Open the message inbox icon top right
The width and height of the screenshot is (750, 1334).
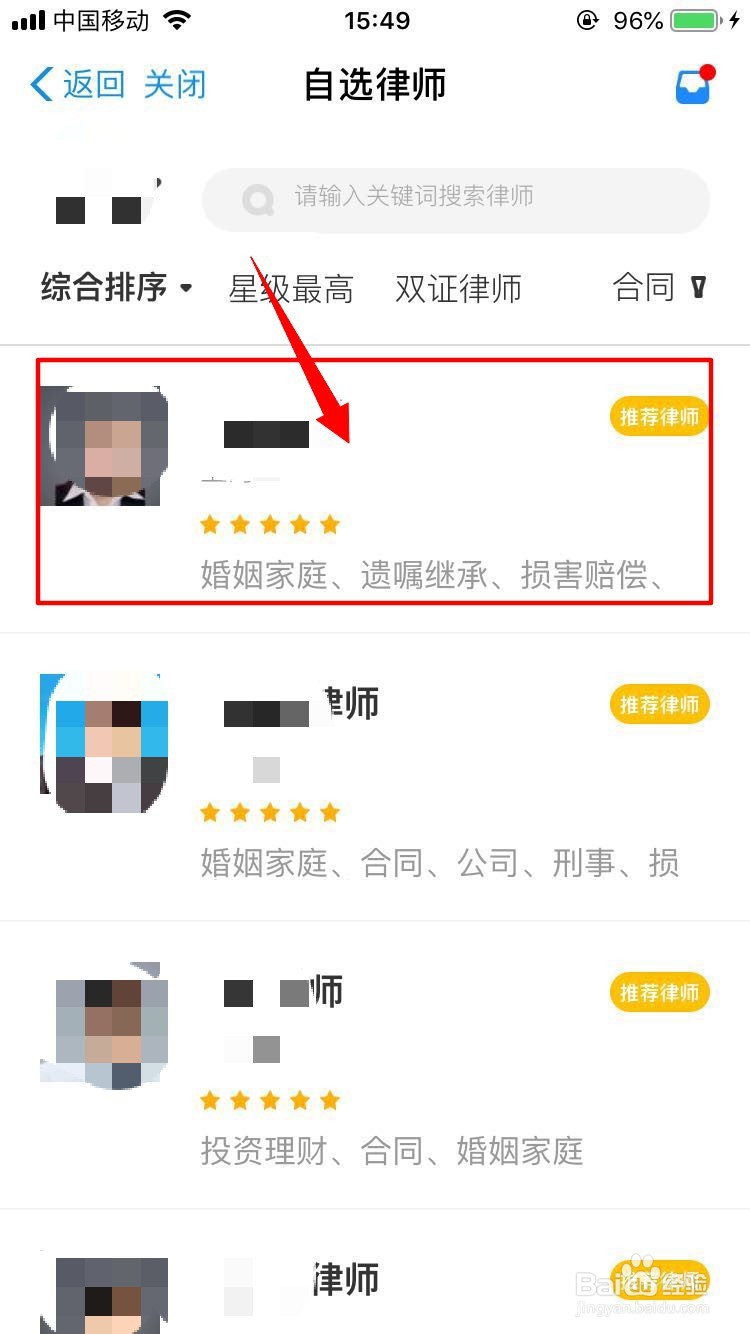click(692, 88)
